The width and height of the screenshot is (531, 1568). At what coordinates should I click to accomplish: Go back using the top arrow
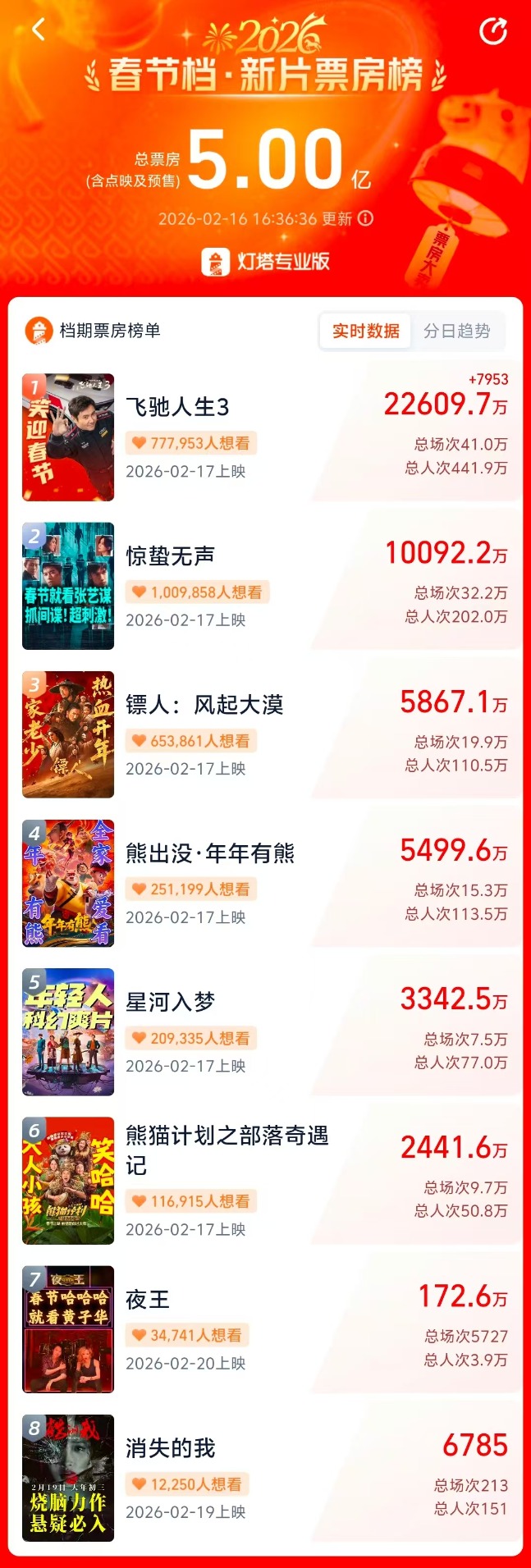coord(39,30)
